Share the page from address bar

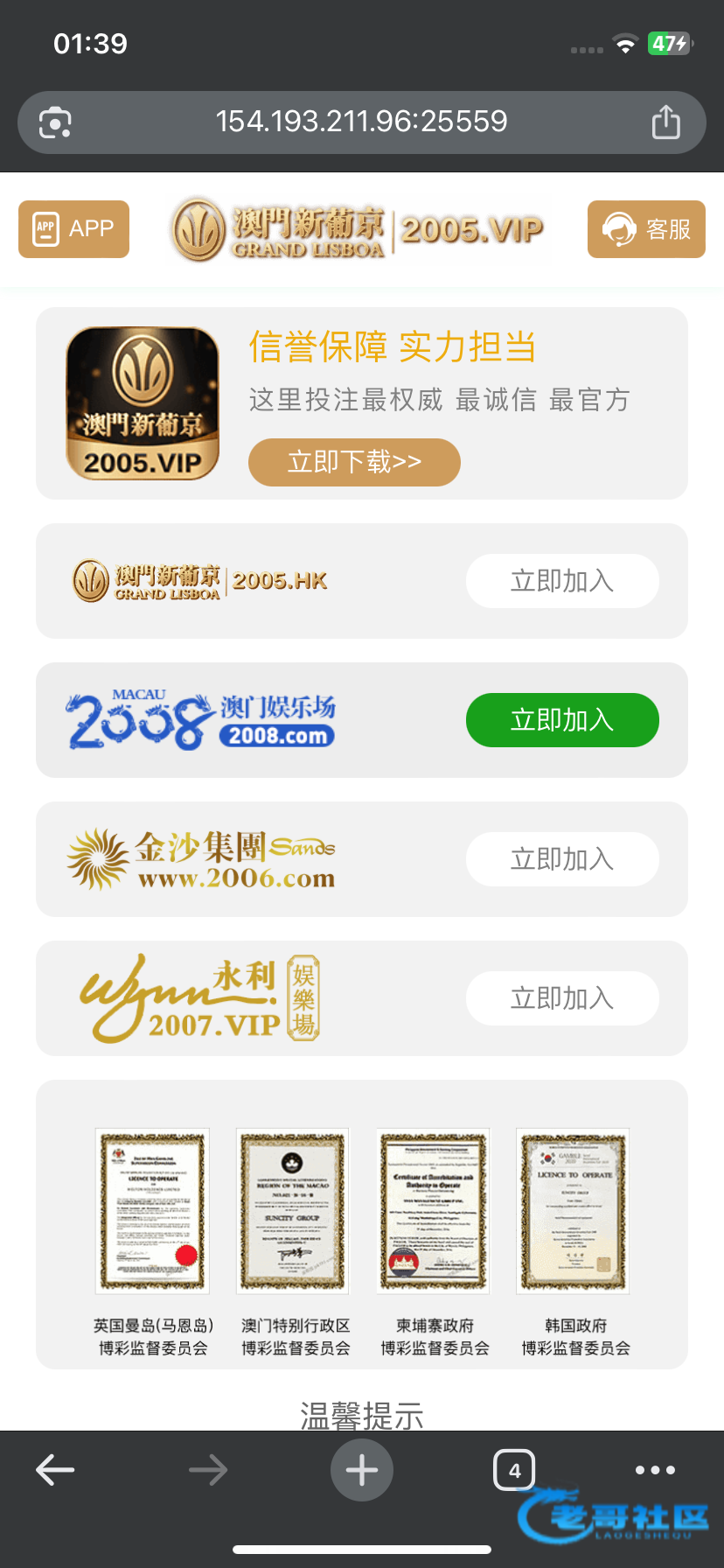(x=666, y=122)
